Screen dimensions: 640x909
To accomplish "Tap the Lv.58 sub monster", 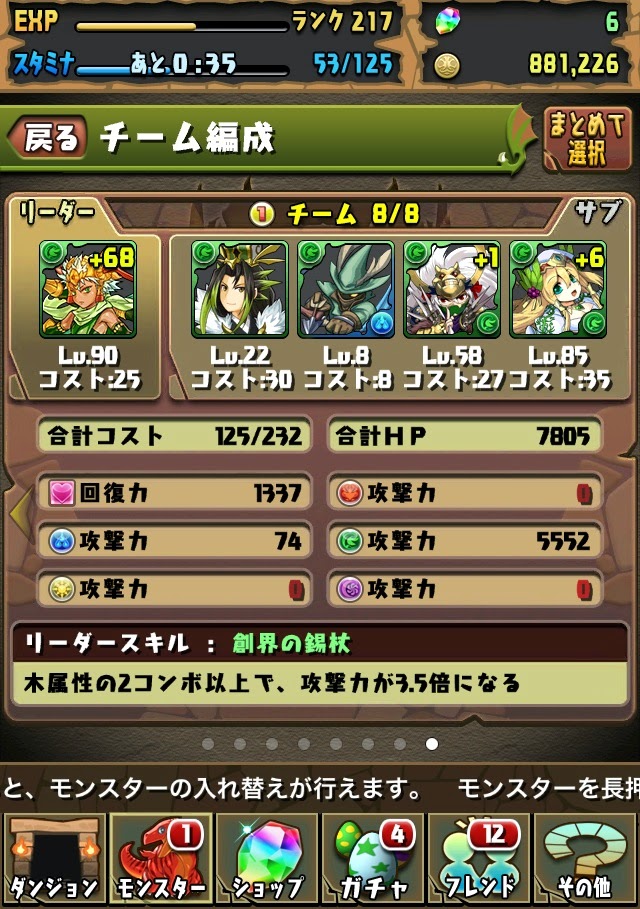I will (x=451, y=289).
